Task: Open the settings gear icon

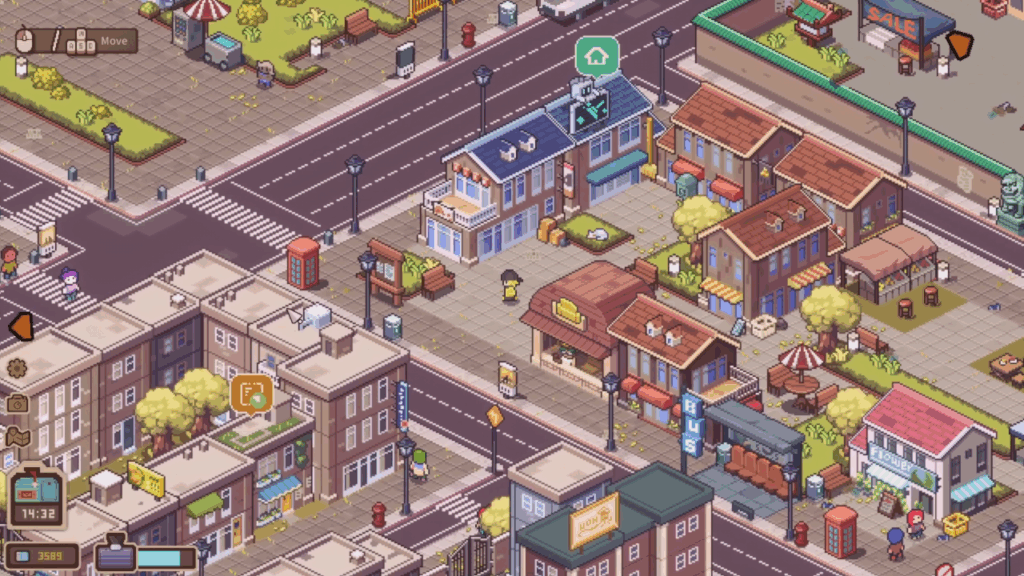Action: tap(17, 368)
